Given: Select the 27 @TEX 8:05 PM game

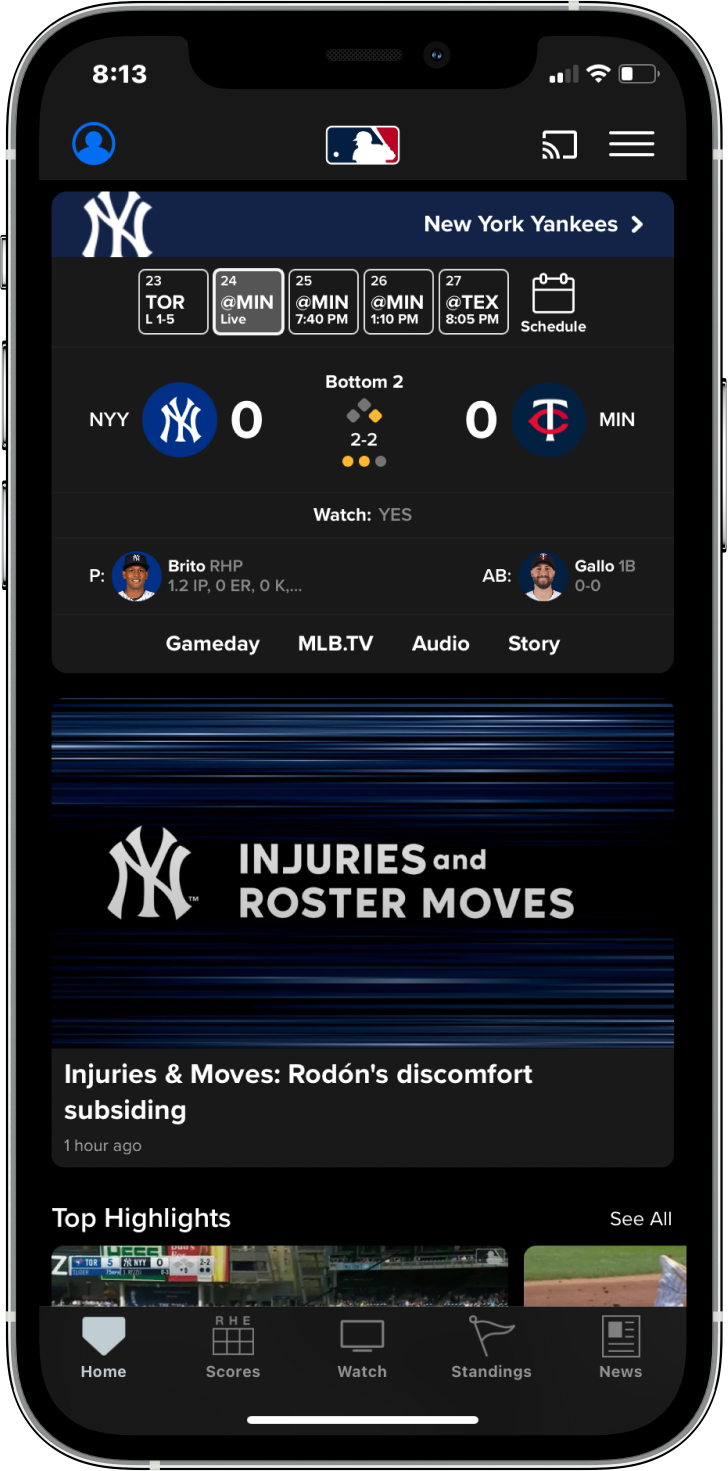Looking at the screenshot, I should (473, 302).
